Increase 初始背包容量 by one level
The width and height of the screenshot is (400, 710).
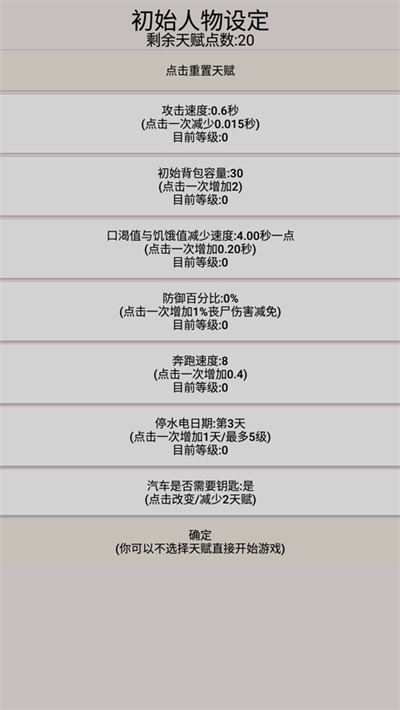point(200,186)
